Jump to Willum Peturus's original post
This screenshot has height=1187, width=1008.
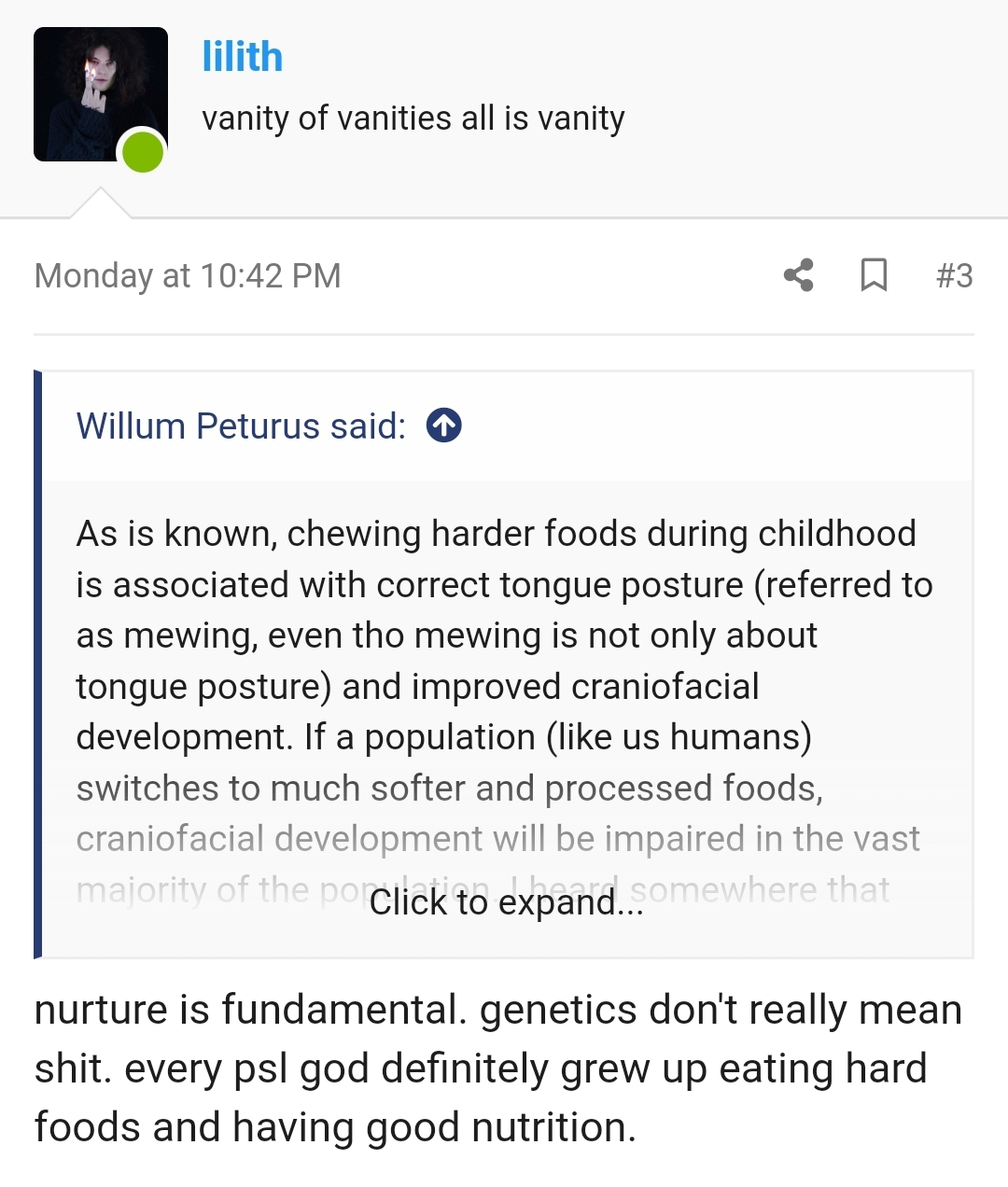[444, 426]
